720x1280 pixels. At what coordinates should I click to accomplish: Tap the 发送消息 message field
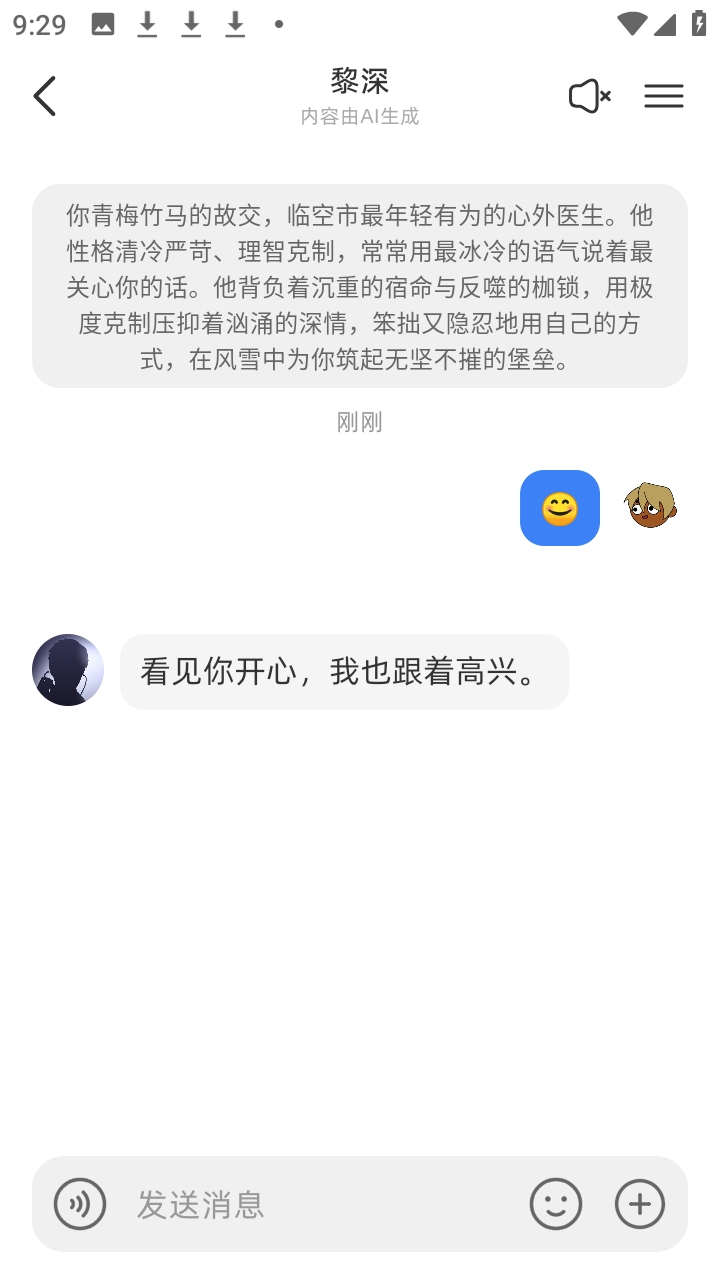click(x=320, y=1204)
